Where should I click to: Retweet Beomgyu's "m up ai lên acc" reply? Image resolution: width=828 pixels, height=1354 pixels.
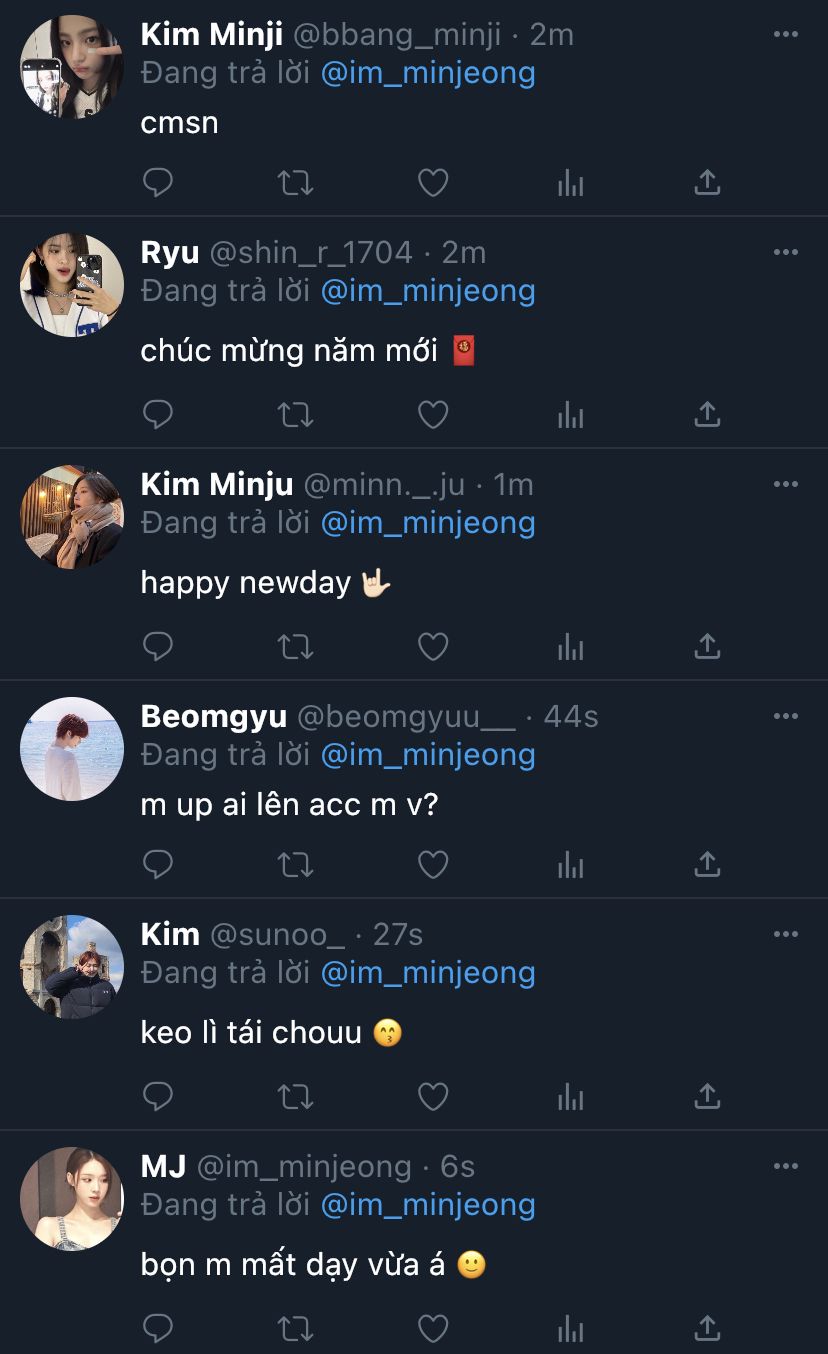click(295, 864)
